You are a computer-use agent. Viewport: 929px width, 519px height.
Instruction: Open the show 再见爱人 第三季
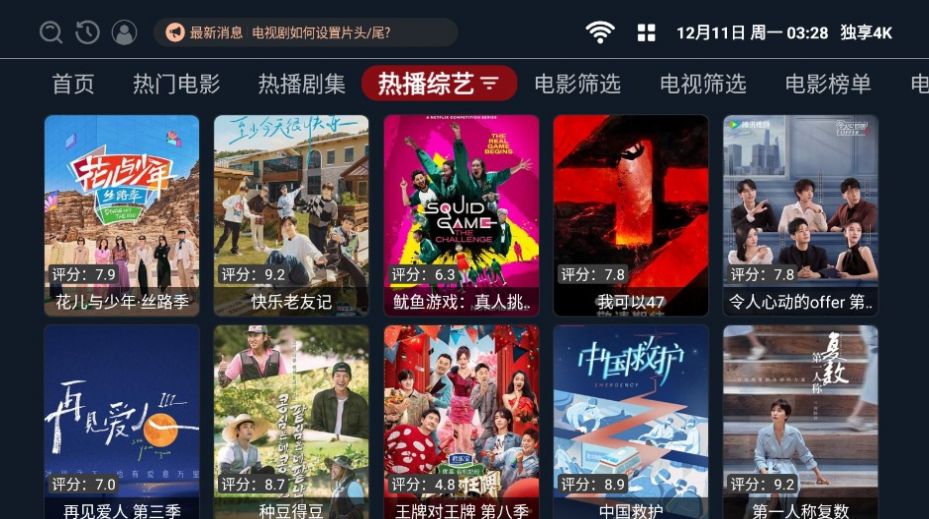(122, 422)
